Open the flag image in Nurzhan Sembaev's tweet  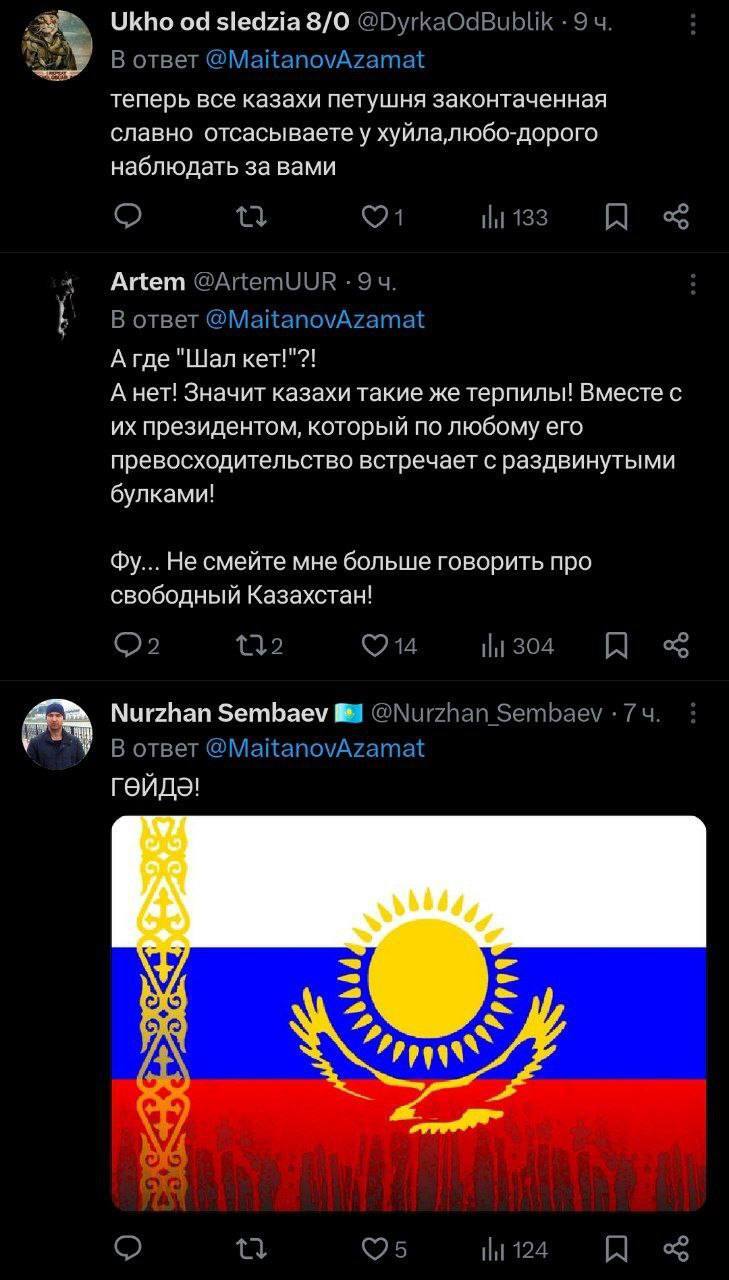408,1012
